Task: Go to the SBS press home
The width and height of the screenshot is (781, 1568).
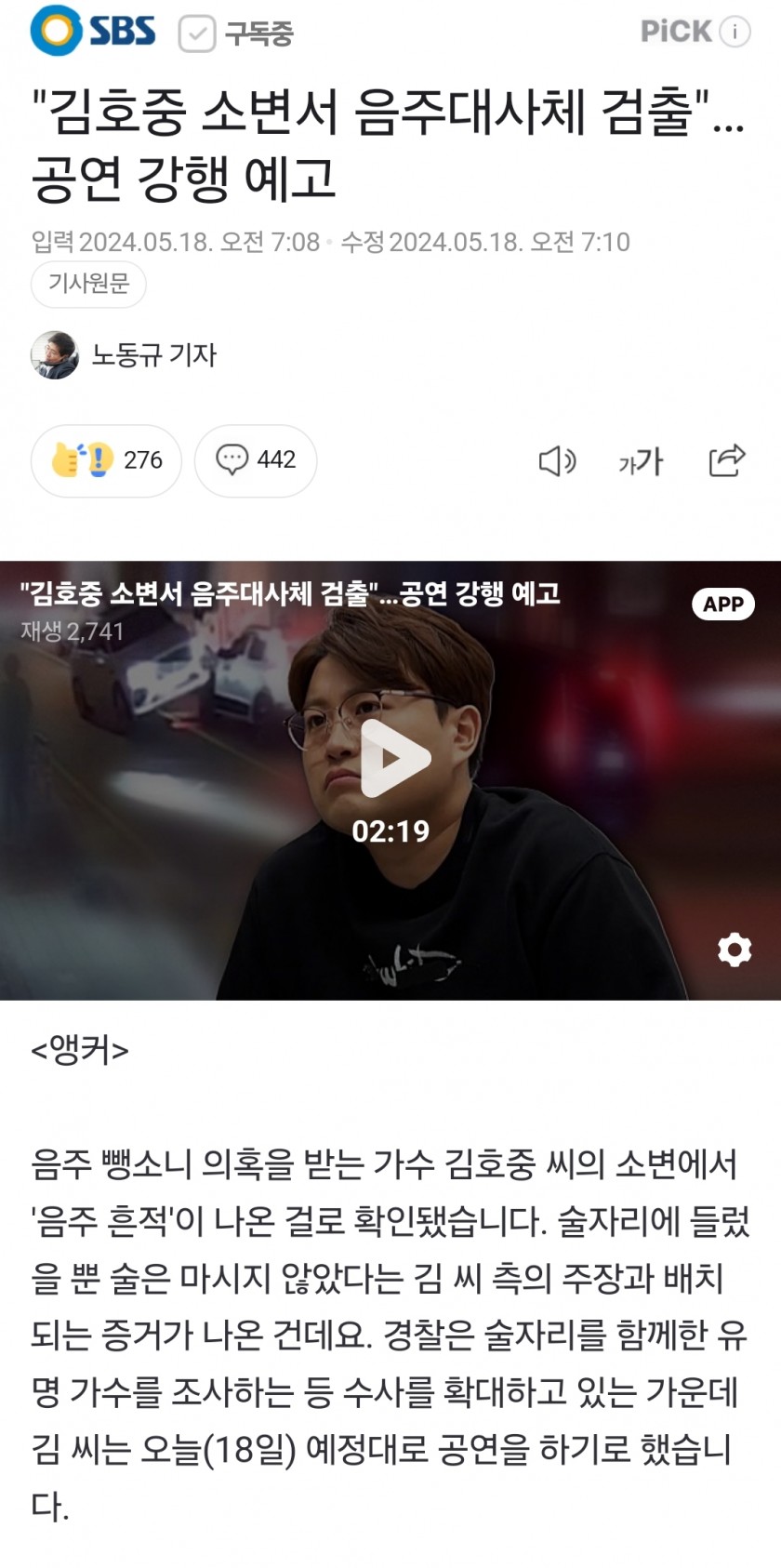Action: [x=92, y=31]
